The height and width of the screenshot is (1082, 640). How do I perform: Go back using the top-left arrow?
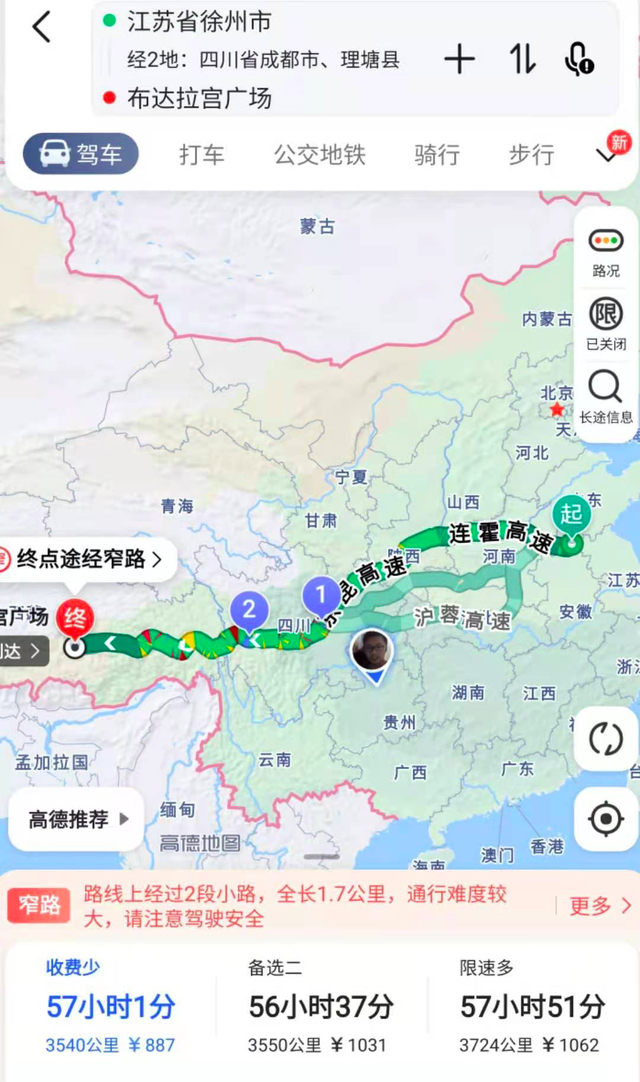[x=41, y=27]
